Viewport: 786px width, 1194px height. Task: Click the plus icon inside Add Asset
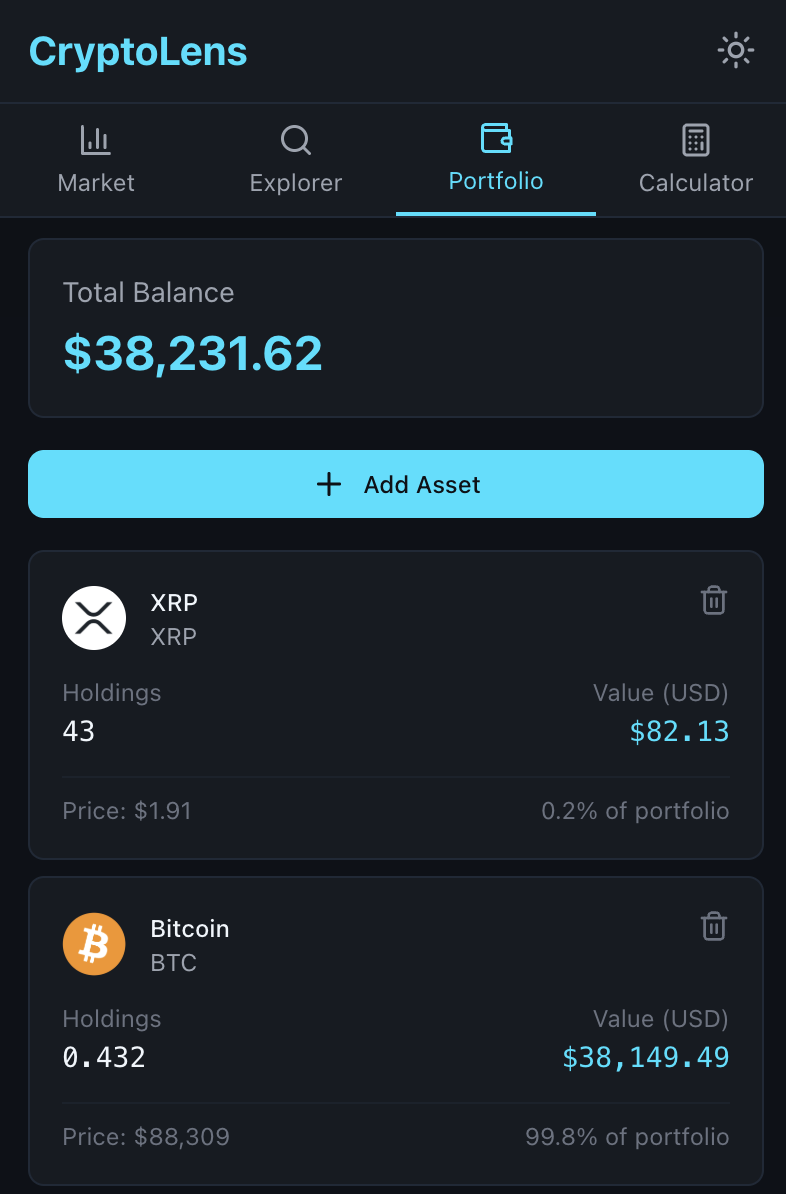click(x=328, y=484)
